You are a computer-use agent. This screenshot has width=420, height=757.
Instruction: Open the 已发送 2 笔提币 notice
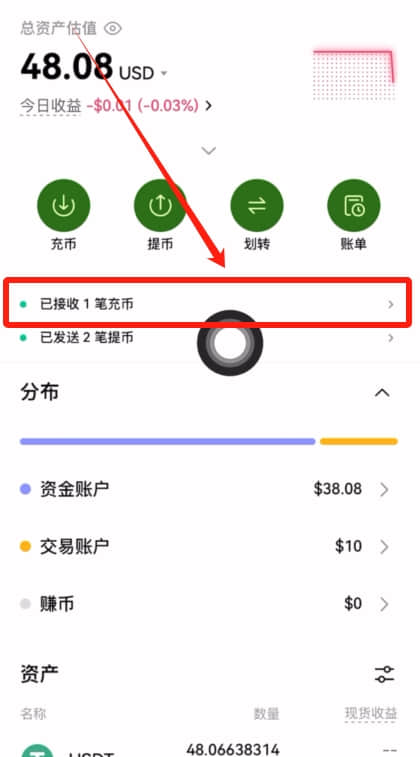(208, 338)
